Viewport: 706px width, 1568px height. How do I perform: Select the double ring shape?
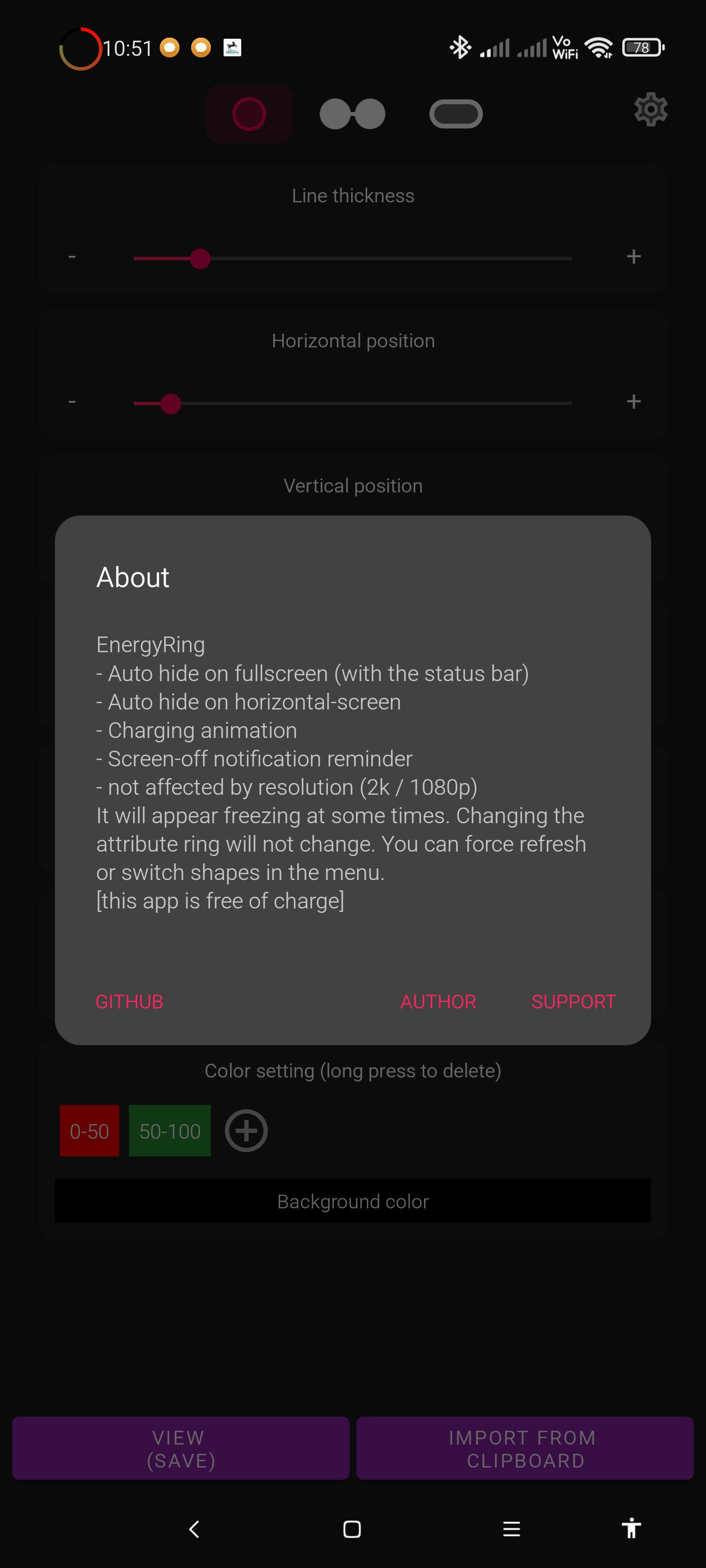tap(352, 114)
